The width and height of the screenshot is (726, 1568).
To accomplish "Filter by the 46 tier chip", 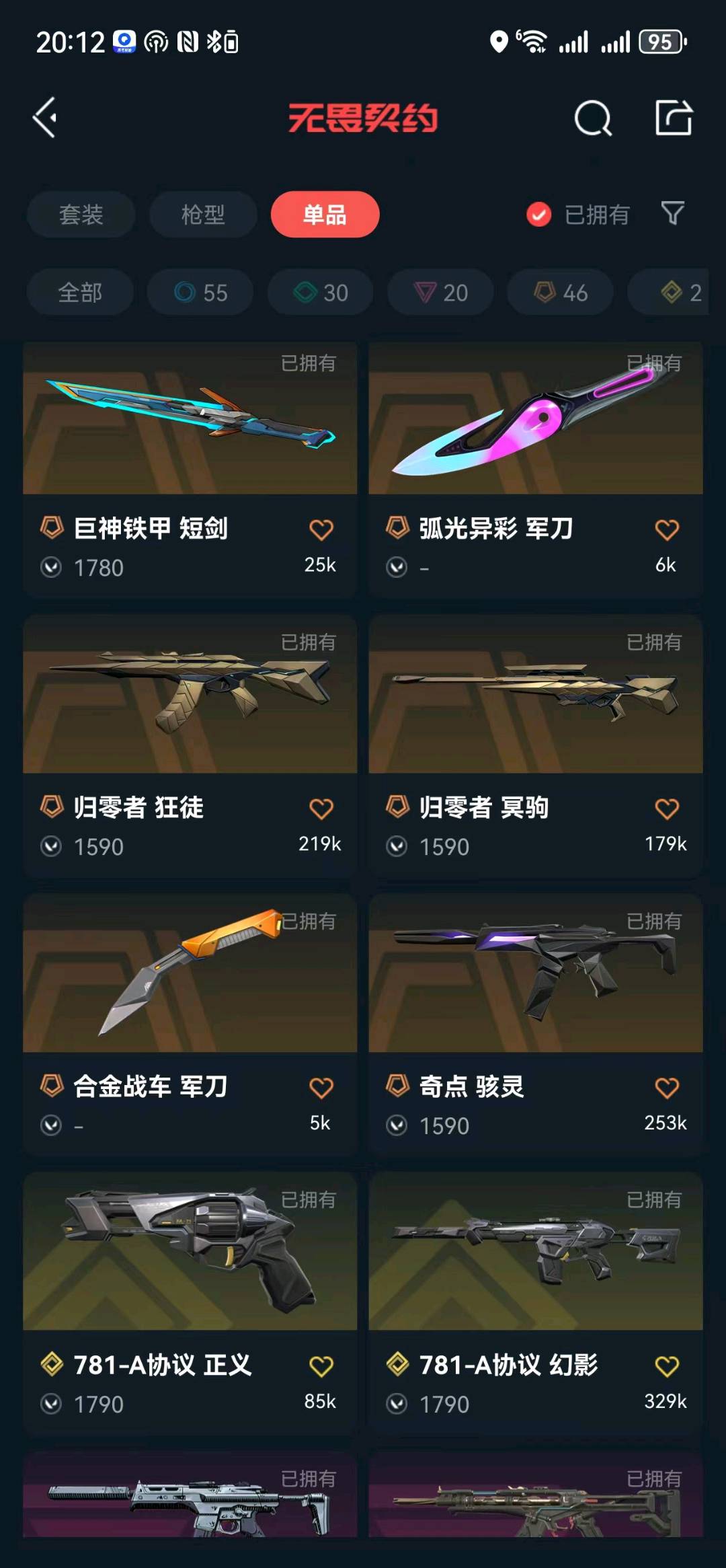I will [560, 293].
